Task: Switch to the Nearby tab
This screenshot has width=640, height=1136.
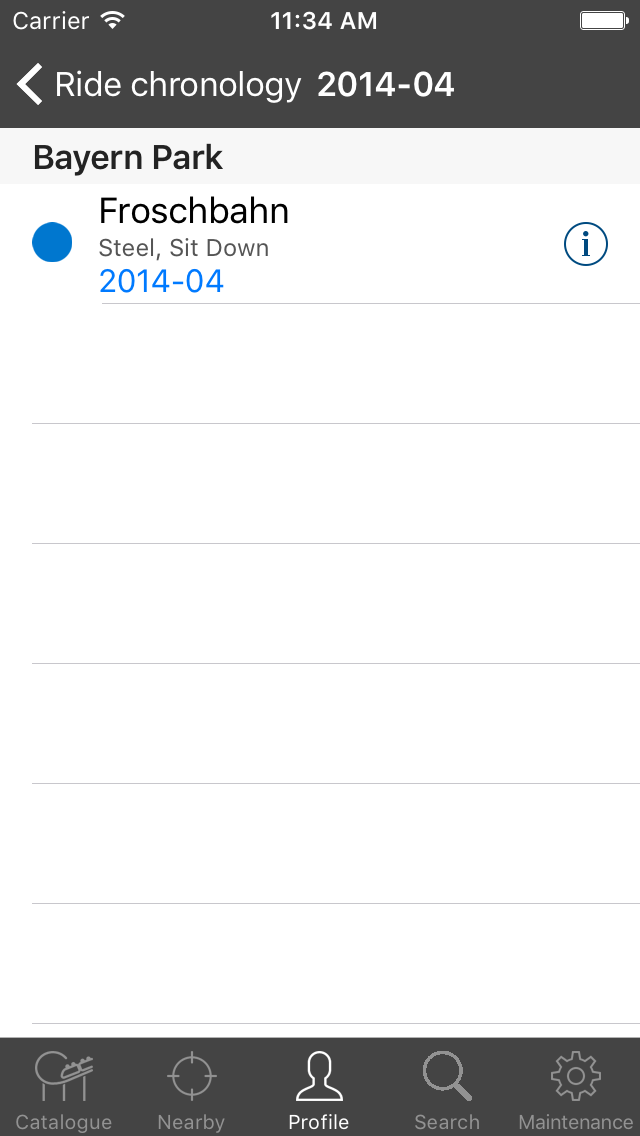Action: pyautogui.click(x=191, y=1089)
